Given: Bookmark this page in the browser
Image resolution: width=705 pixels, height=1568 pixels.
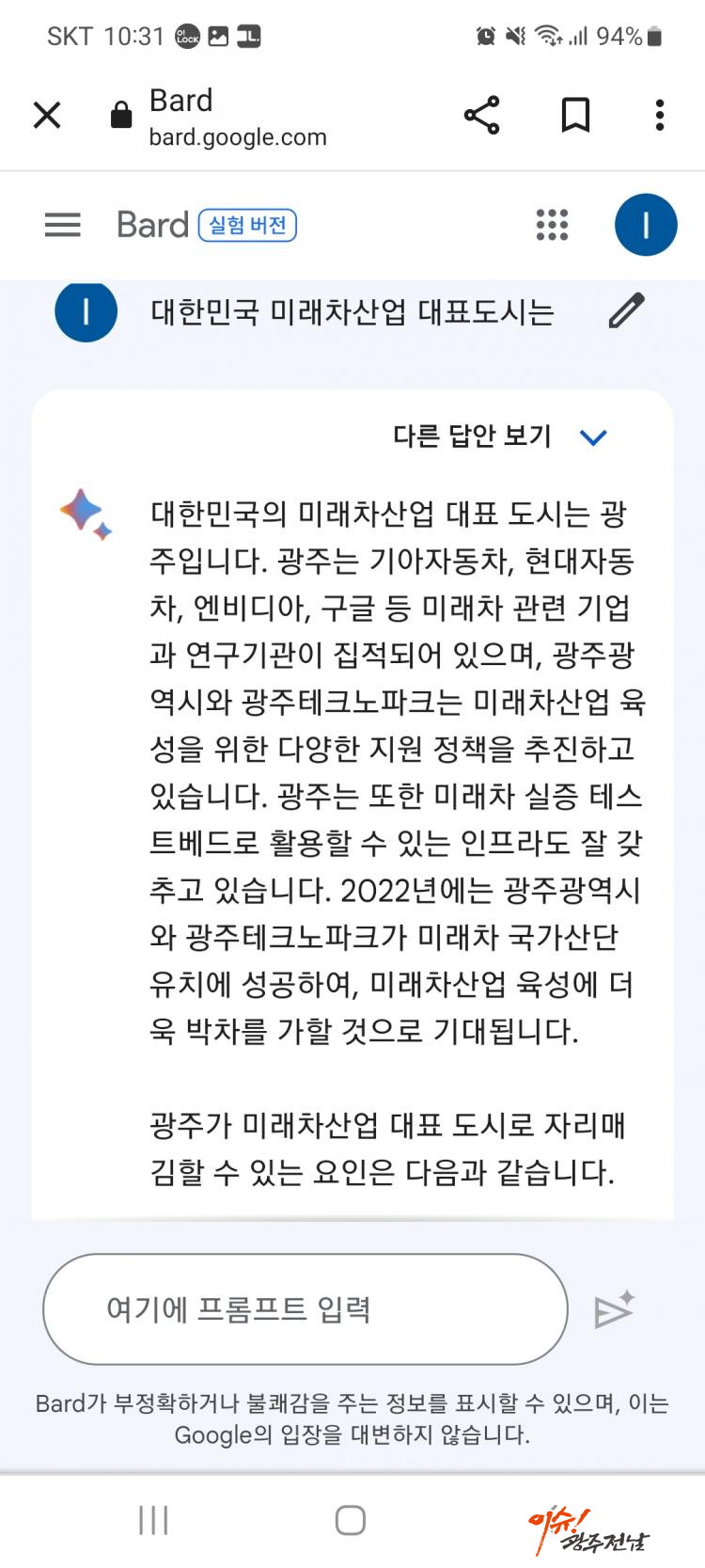Looking at the screenshot, I should click(x=575, y=116).
